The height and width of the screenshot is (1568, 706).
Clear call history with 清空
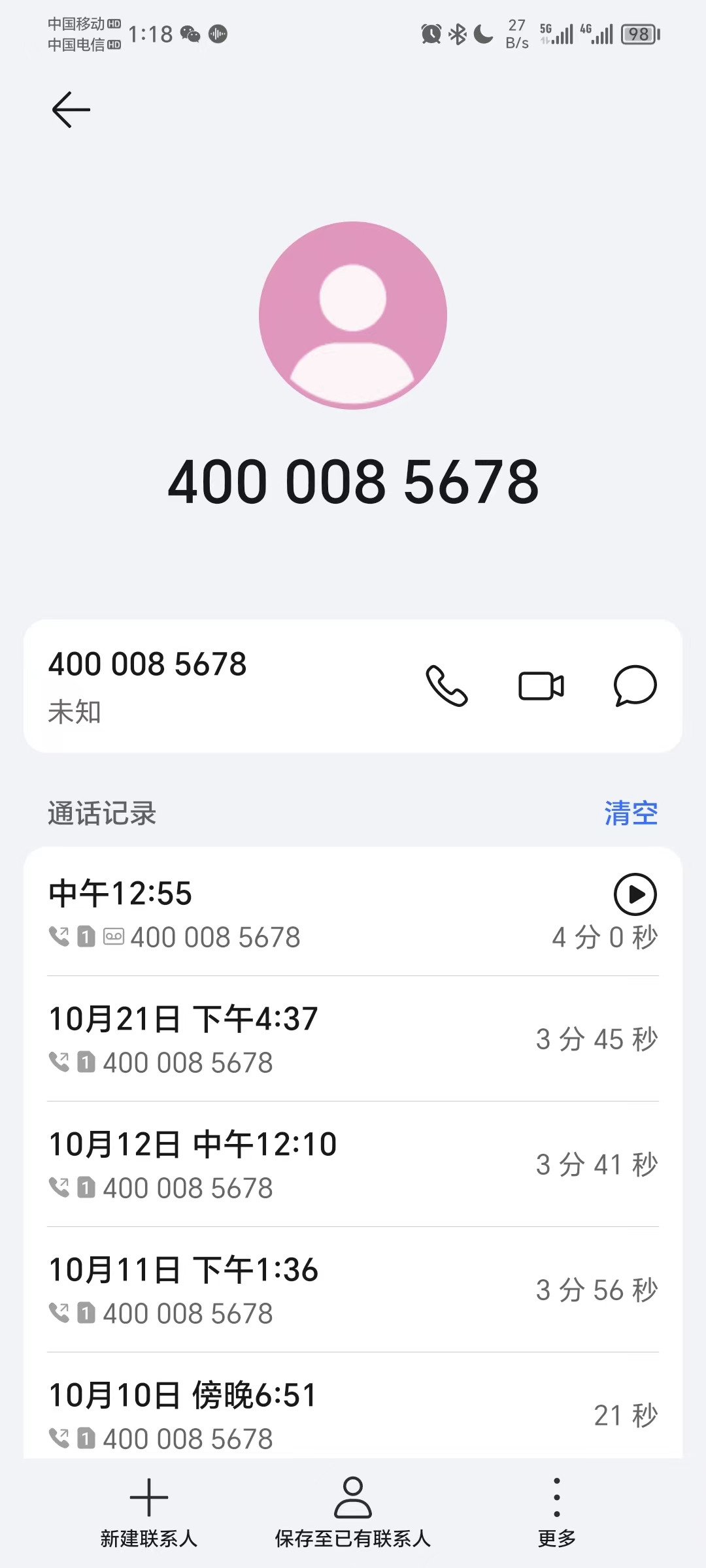tap(630, 813)
